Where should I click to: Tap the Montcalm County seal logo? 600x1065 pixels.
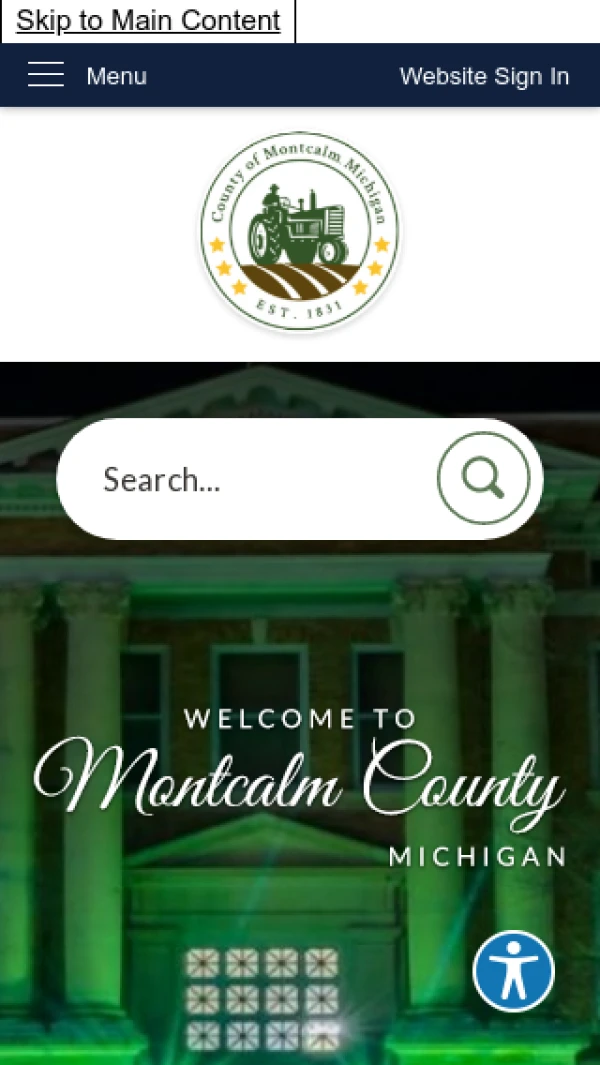coord(299,233)
